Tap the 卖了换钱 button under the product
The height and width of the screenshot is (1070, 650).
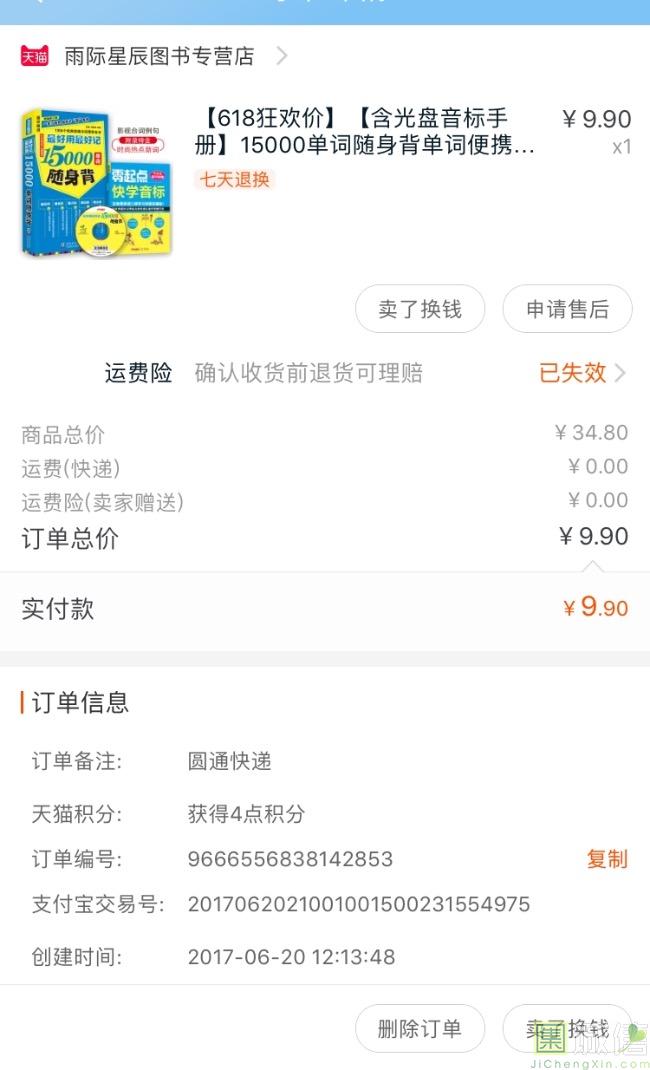point(420,309)
